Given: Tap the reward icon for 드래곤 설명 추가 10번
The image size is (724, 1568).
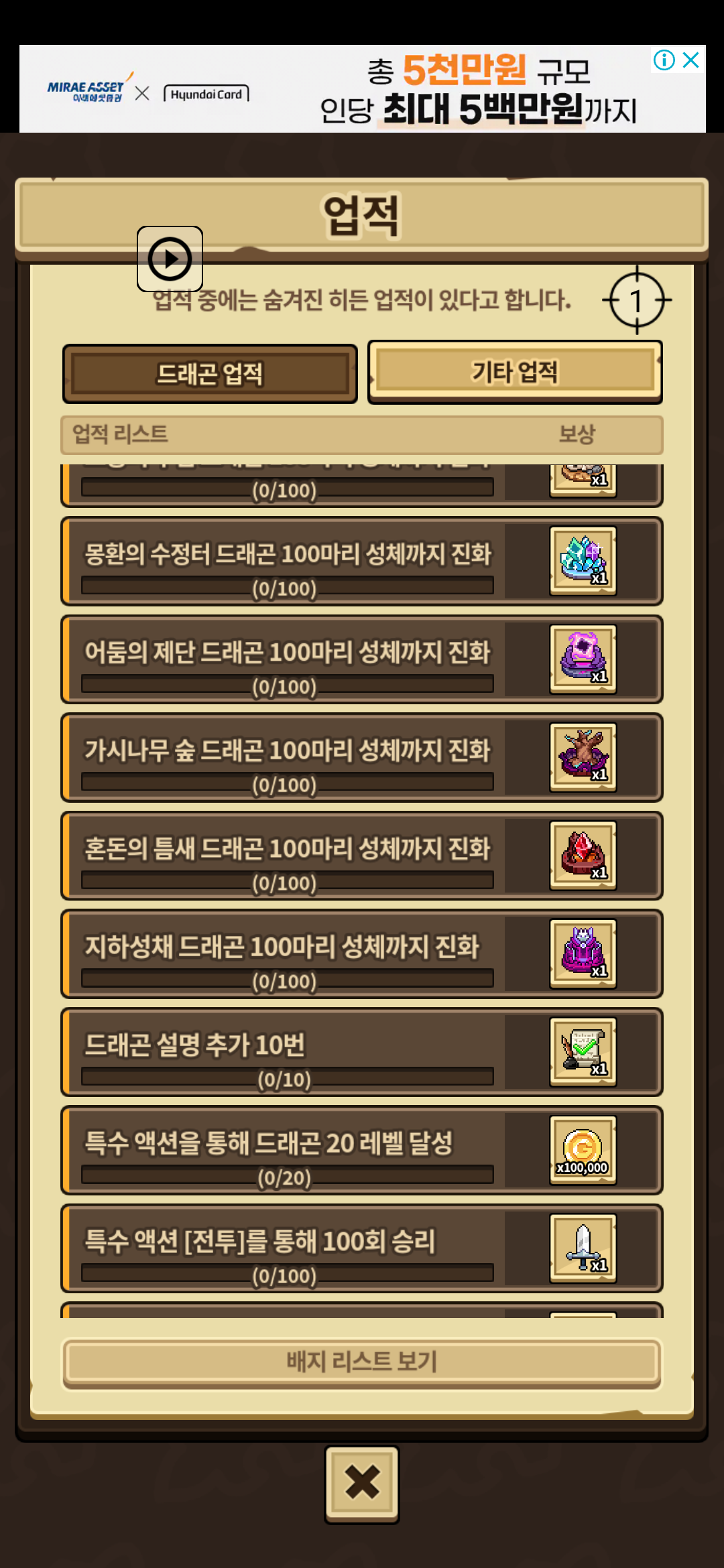Looking at the screenshot, I should [x=583, y=1051].
